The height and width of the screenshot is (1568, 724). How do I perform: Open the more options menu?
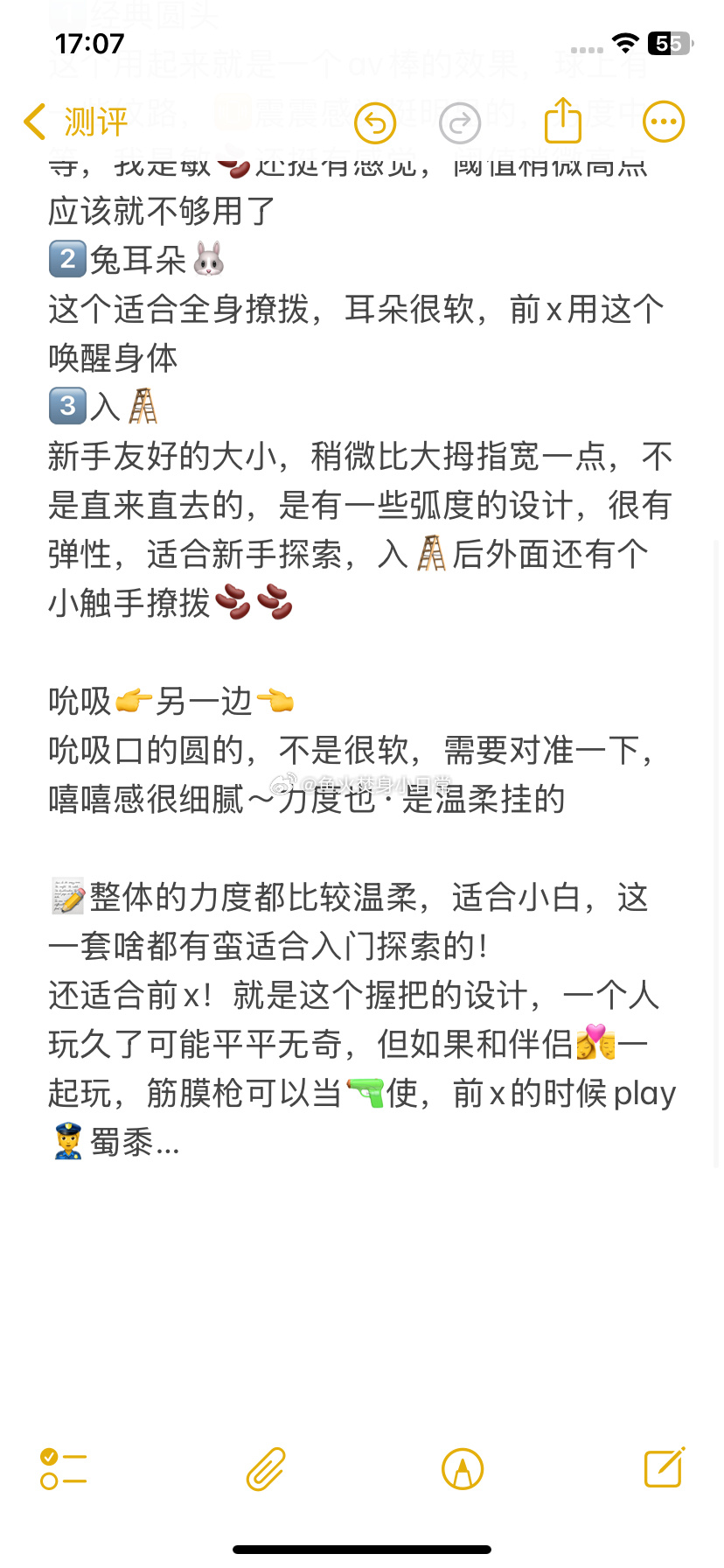[663, 122]
